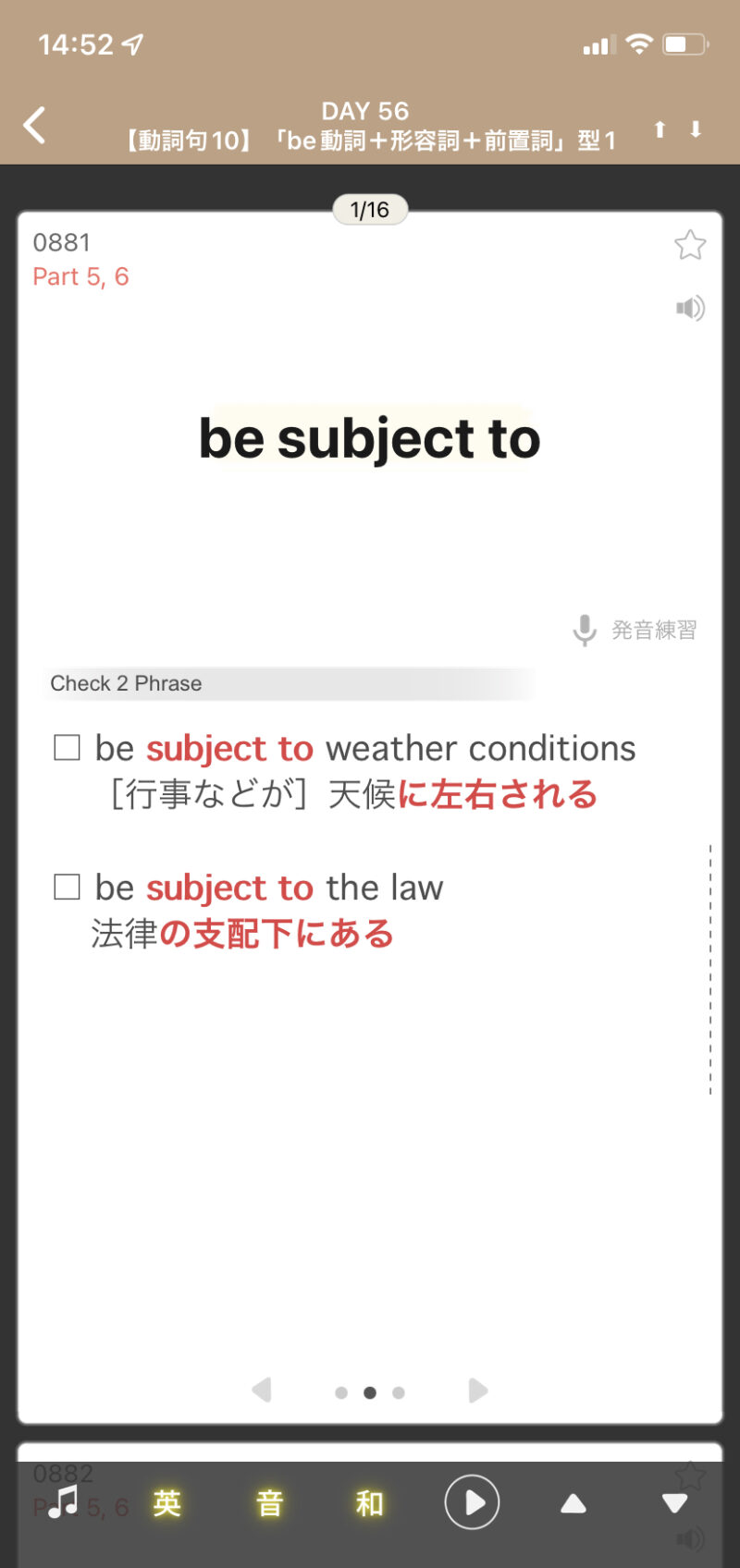740x1568 pixels.
Task: Go to previous card page arrow
Action: coord(262,1390)
